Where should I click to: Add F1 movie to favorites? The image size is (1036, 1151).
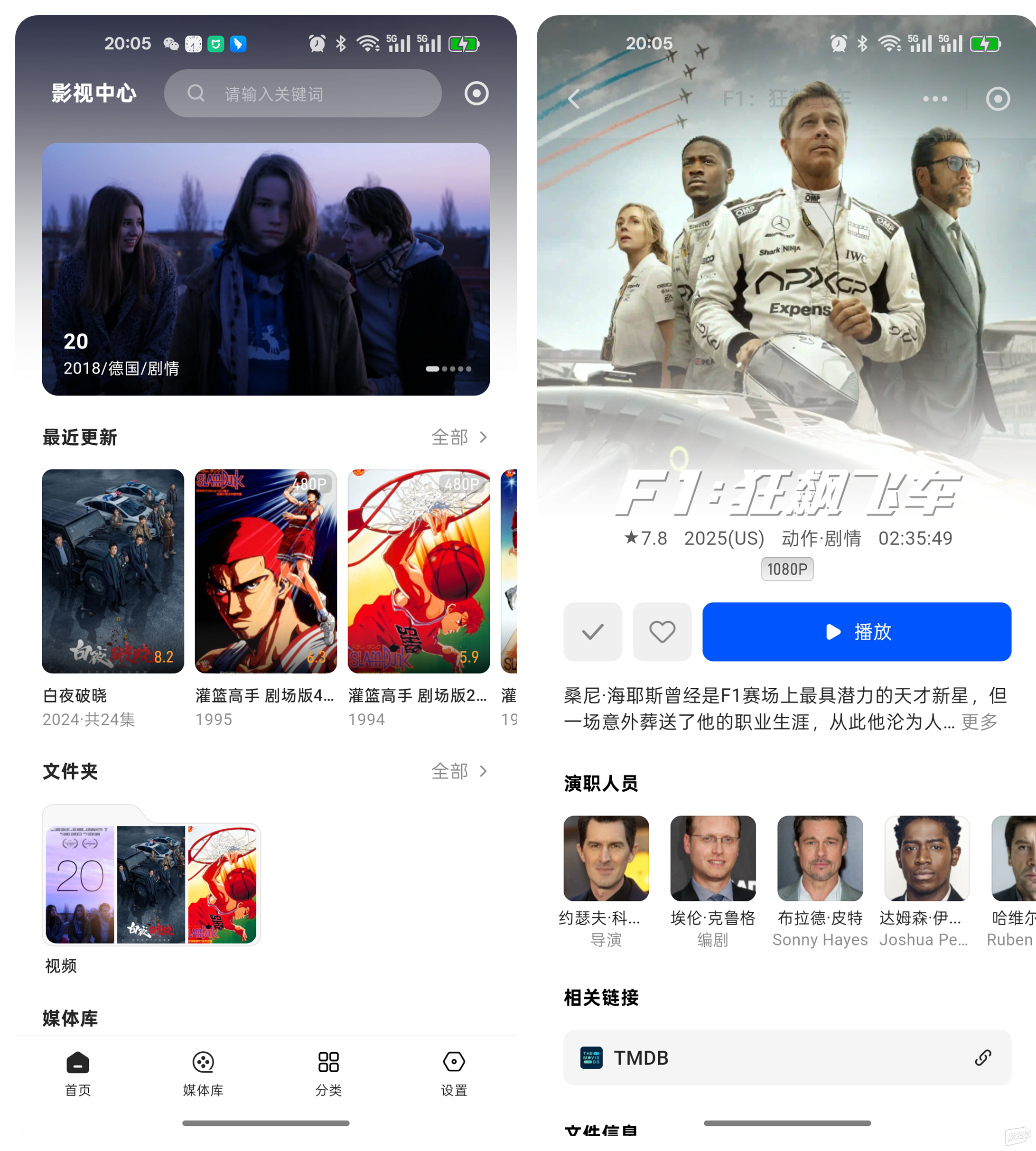click(x=662, y=631)
